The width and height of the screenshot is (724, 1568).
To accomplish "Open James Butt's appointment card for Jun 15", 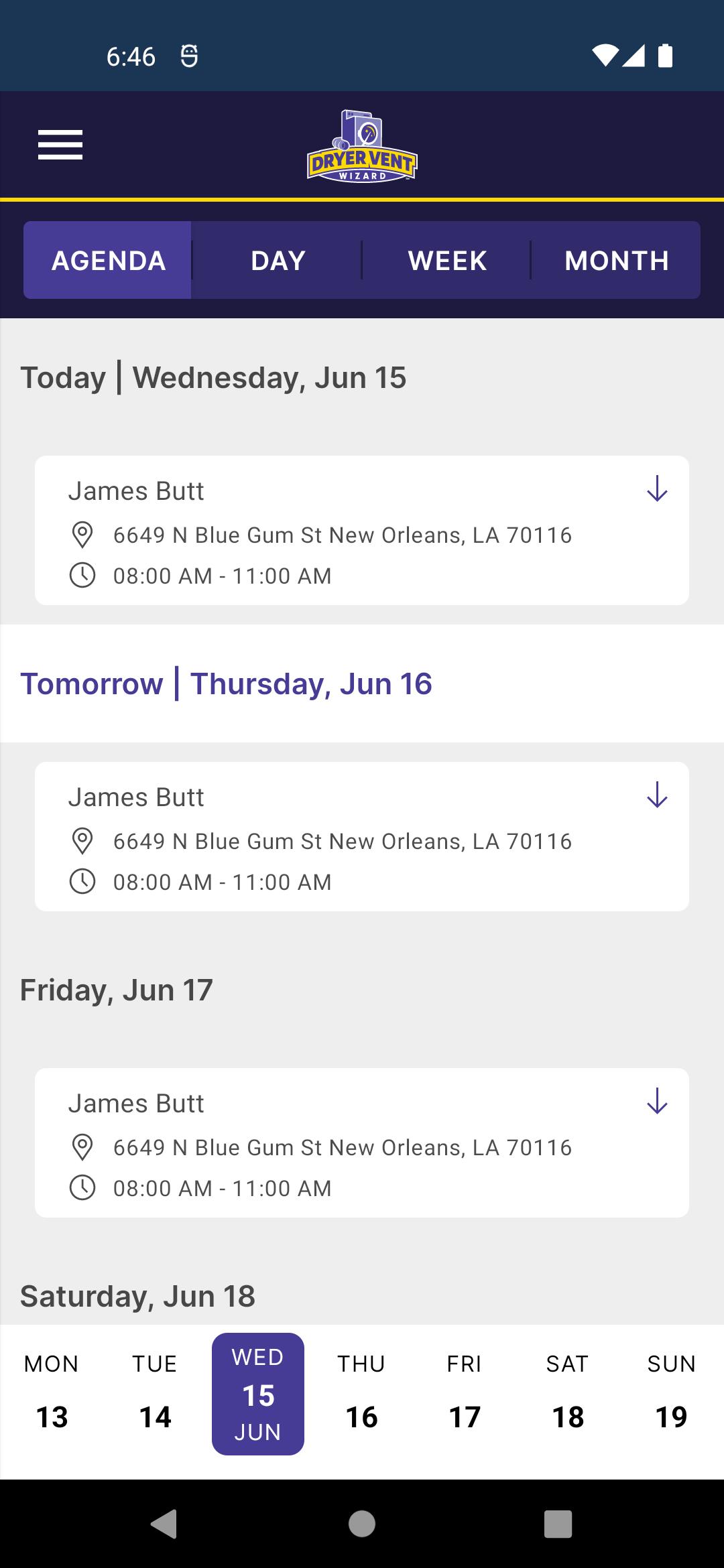I will (x=362, y=531).
